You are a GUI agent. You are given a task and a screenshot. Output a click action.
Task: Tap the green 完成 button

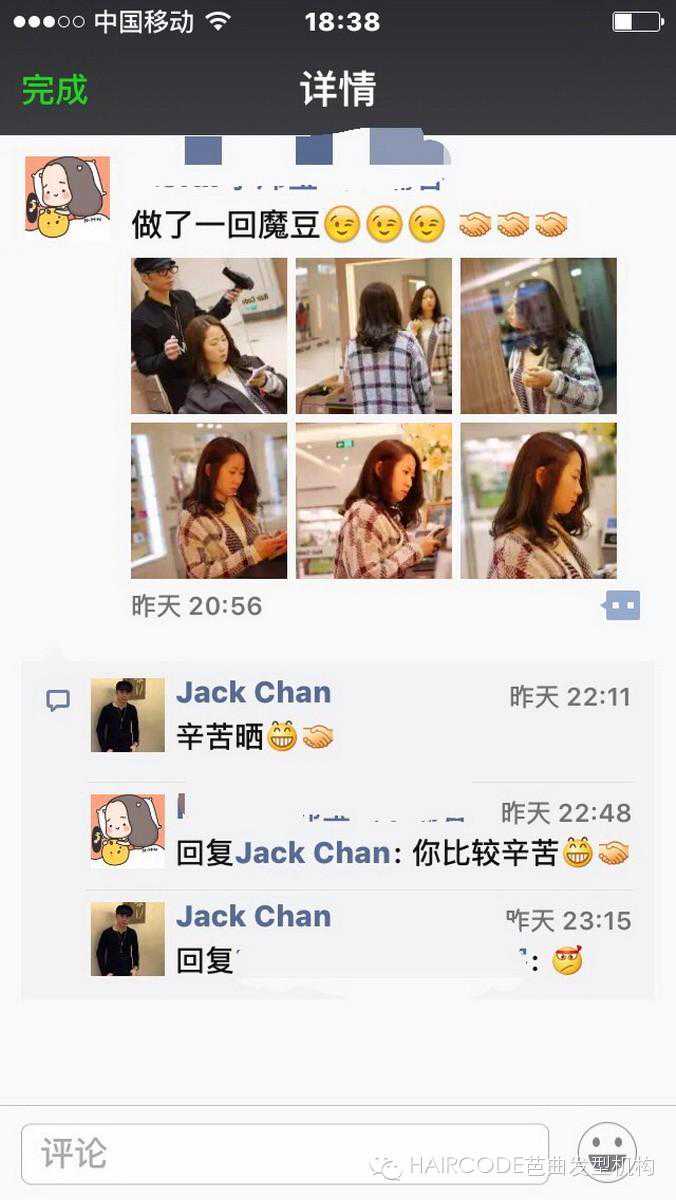[55, 90]
